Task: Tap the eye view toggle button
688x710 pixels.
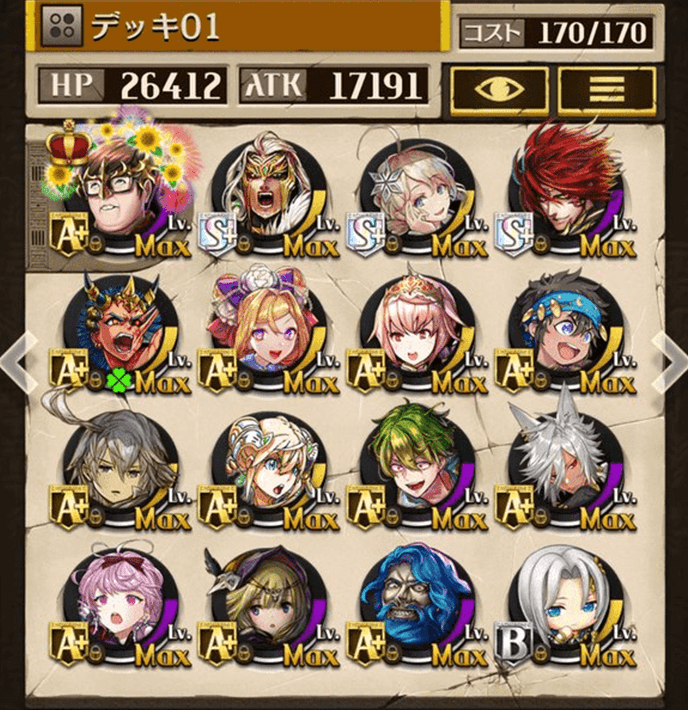Action: pos(497,88)
